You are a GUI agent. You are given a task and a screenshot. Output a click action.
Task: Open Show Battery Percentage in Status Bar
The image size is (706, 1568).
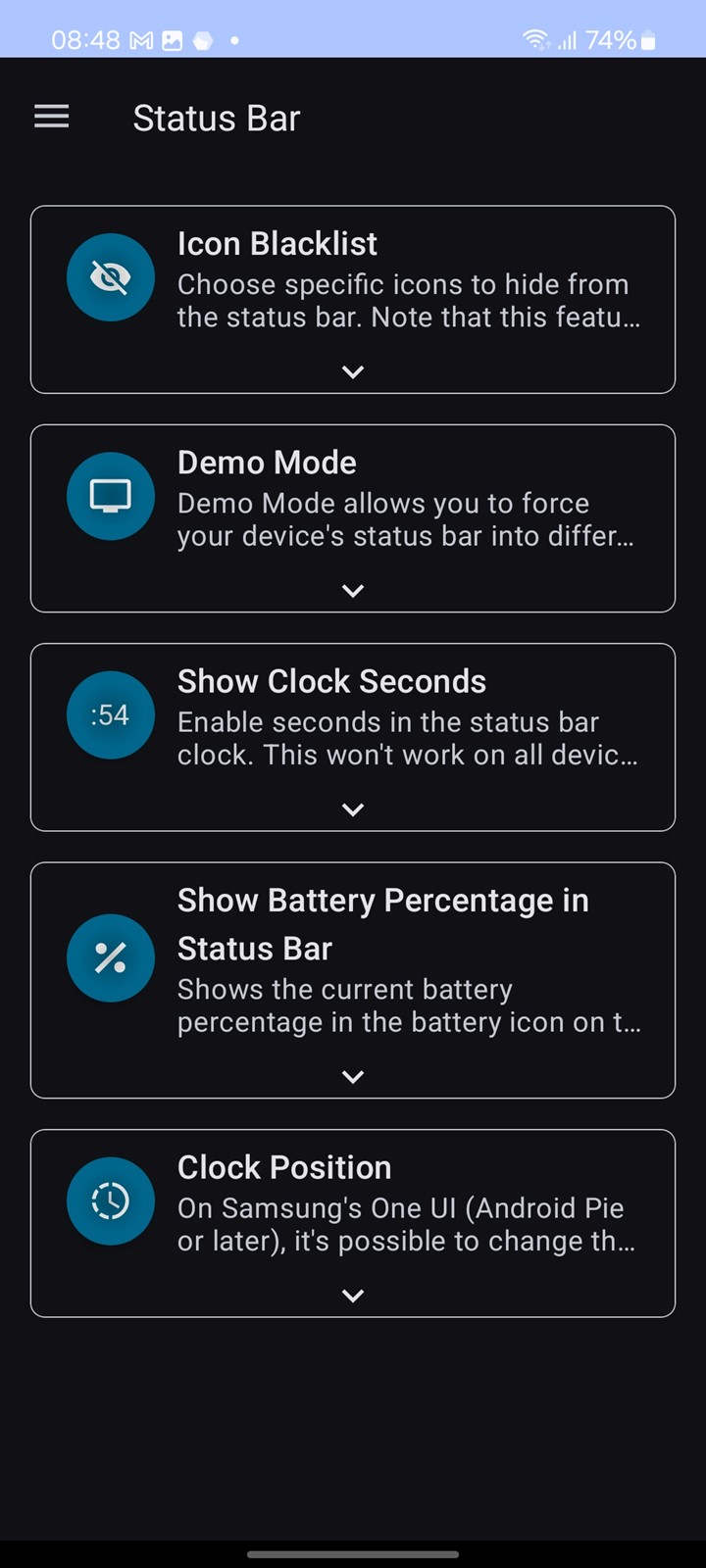353,980
